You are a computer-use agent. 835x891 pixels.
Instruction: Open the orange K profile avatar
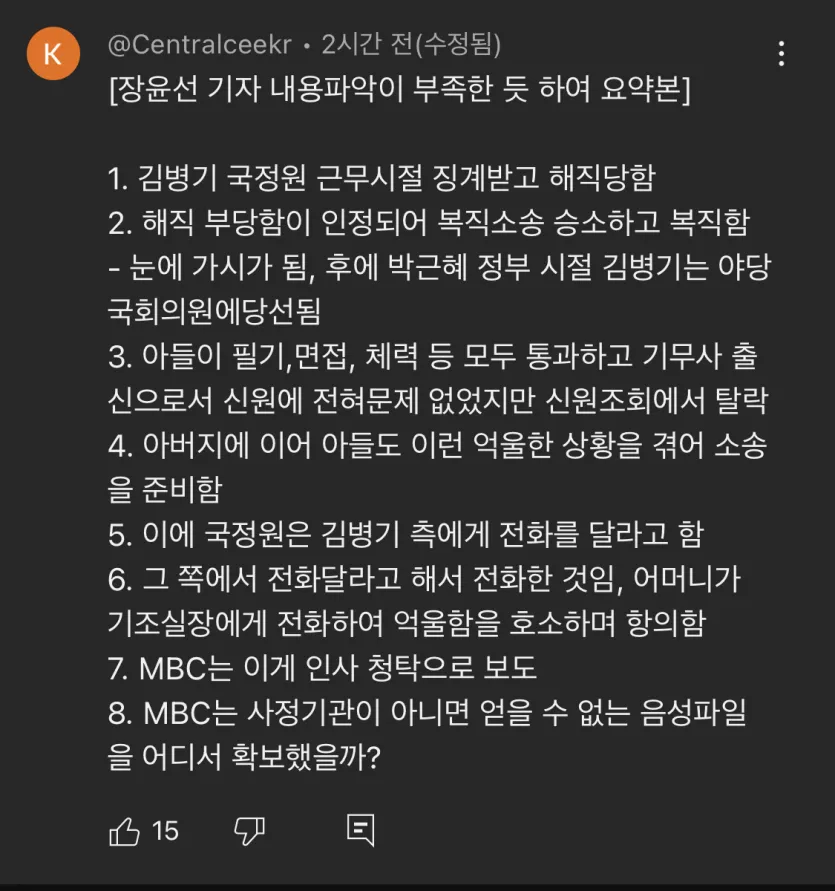(x=53, y=54)
